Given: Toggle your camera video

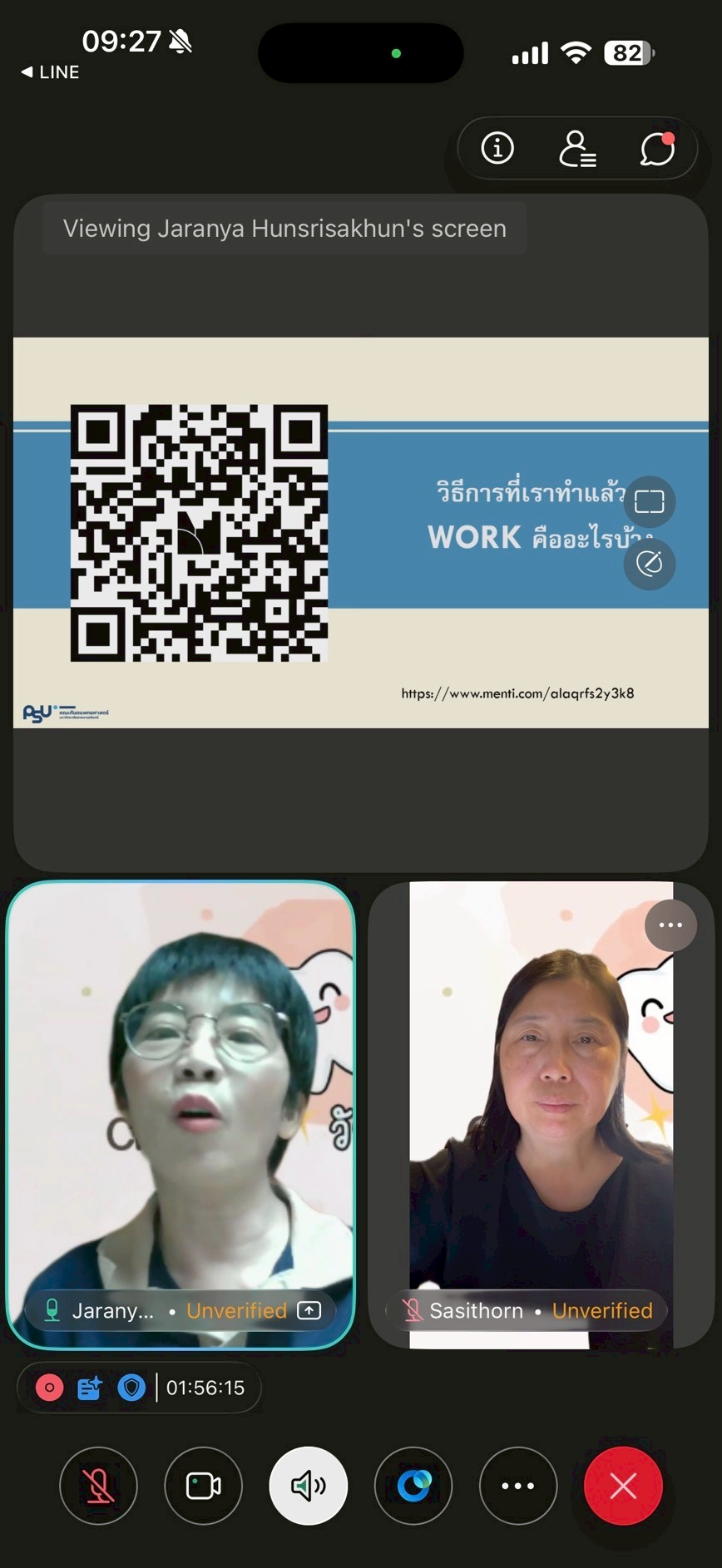Looking at the screenshot, I should 203,1486.
